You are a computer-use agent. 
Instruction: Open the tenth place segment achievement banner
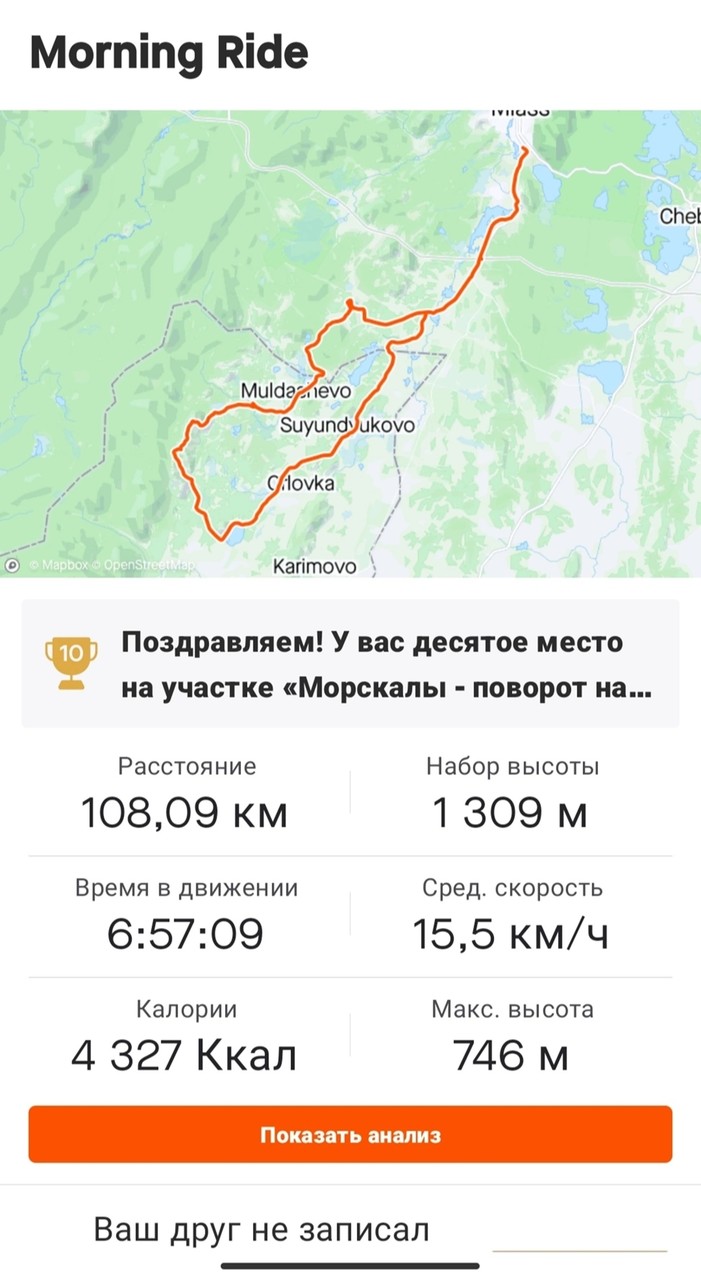coord(350,664)
